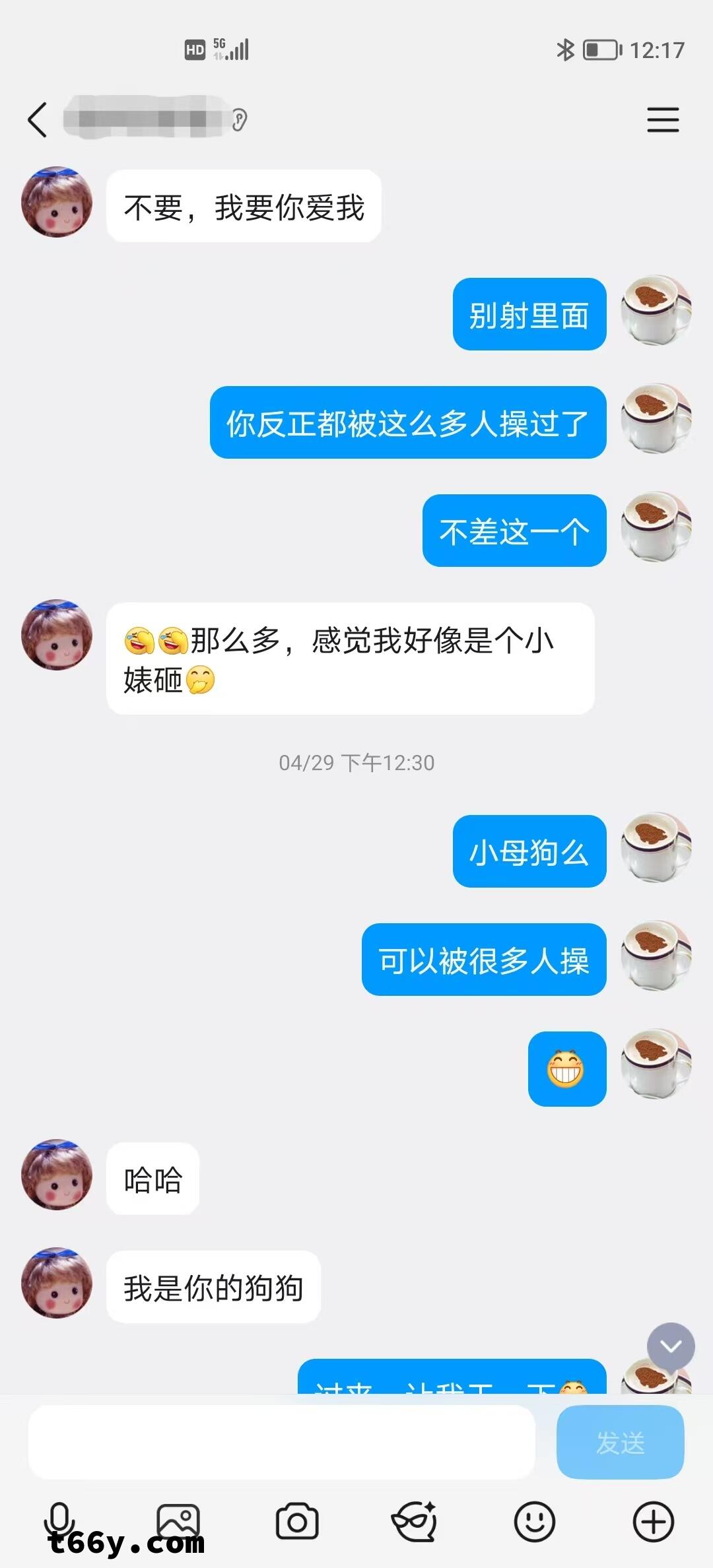
Task: Tap the Bluetooth icon in status bar
Action: 566,49
